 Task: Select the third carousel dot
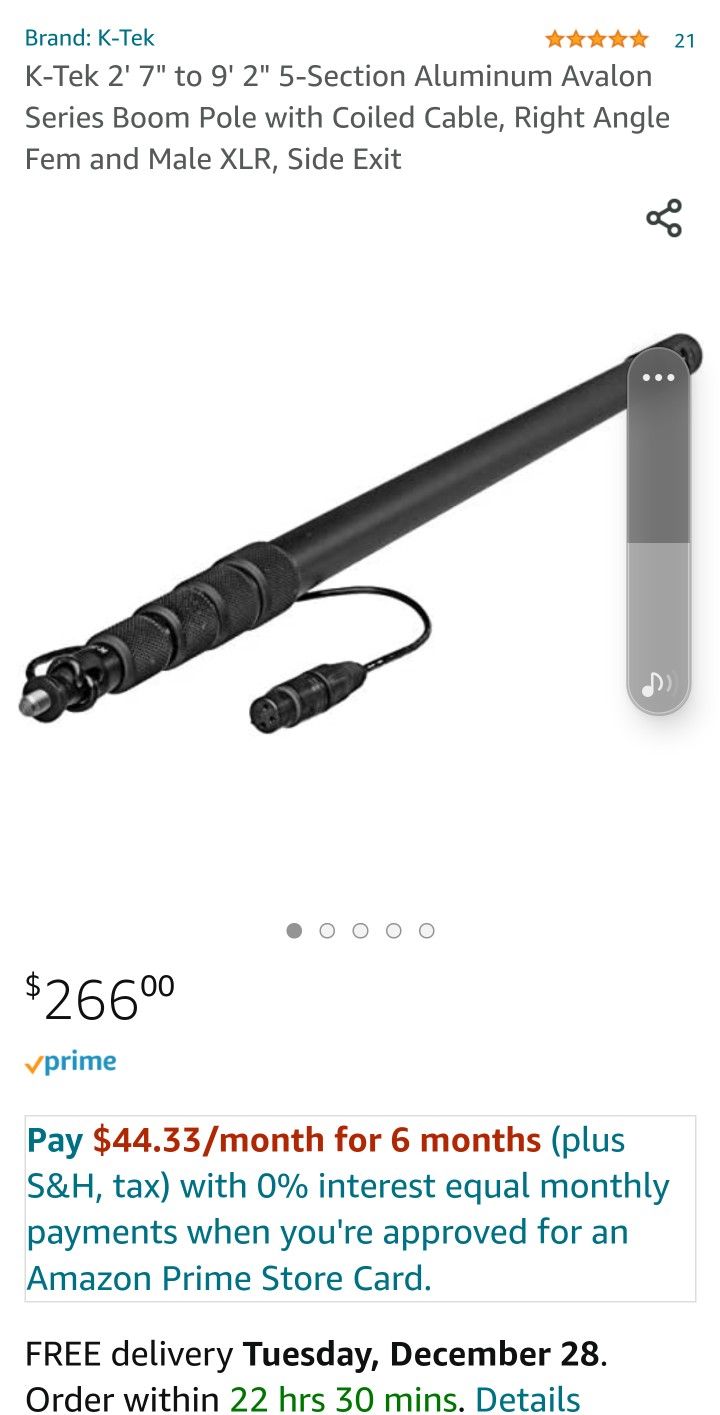tap(360, 930)
